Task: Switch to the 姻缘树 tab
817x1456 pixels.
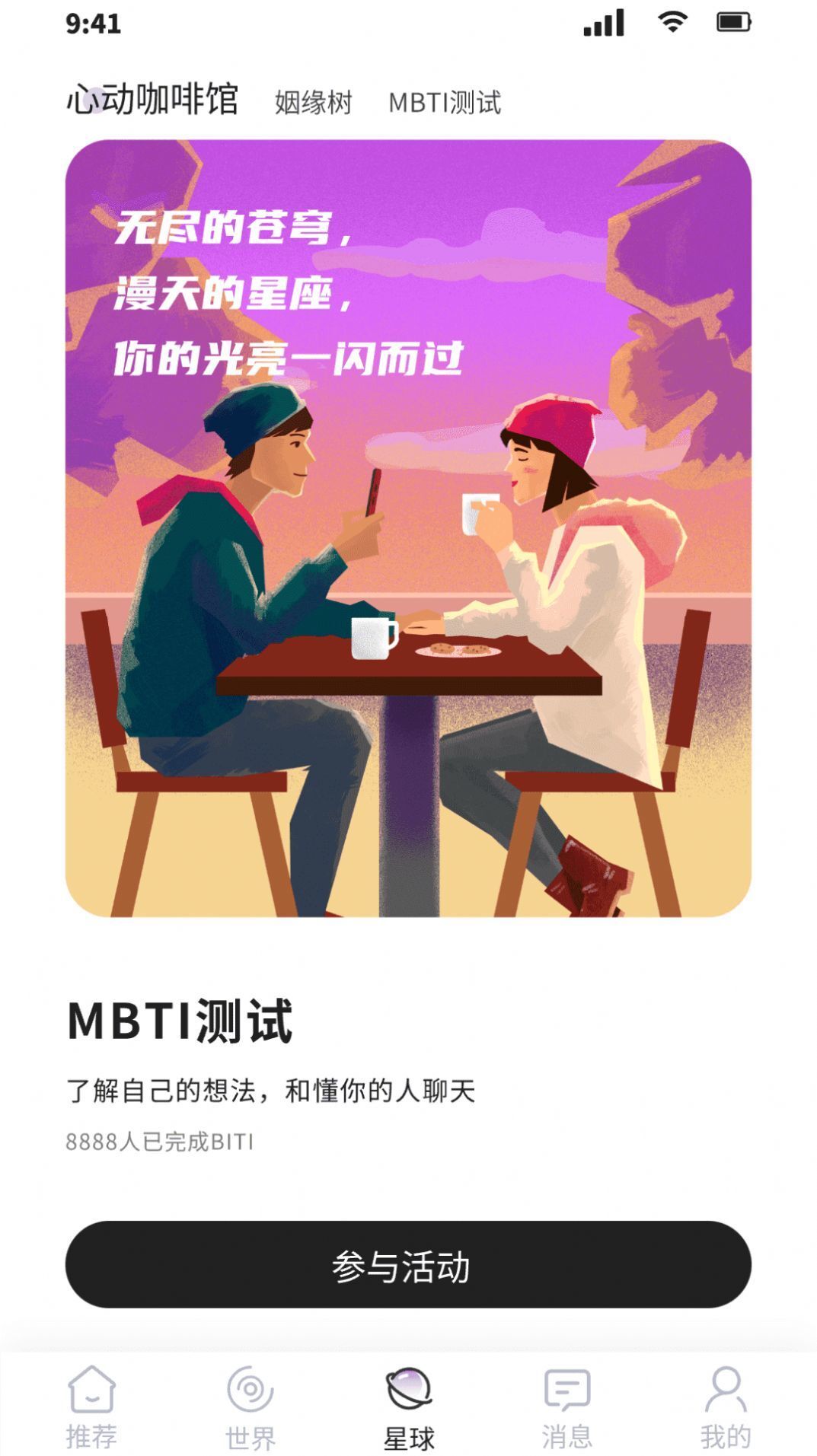Action: pyautogui.click(x=313, y=101)
